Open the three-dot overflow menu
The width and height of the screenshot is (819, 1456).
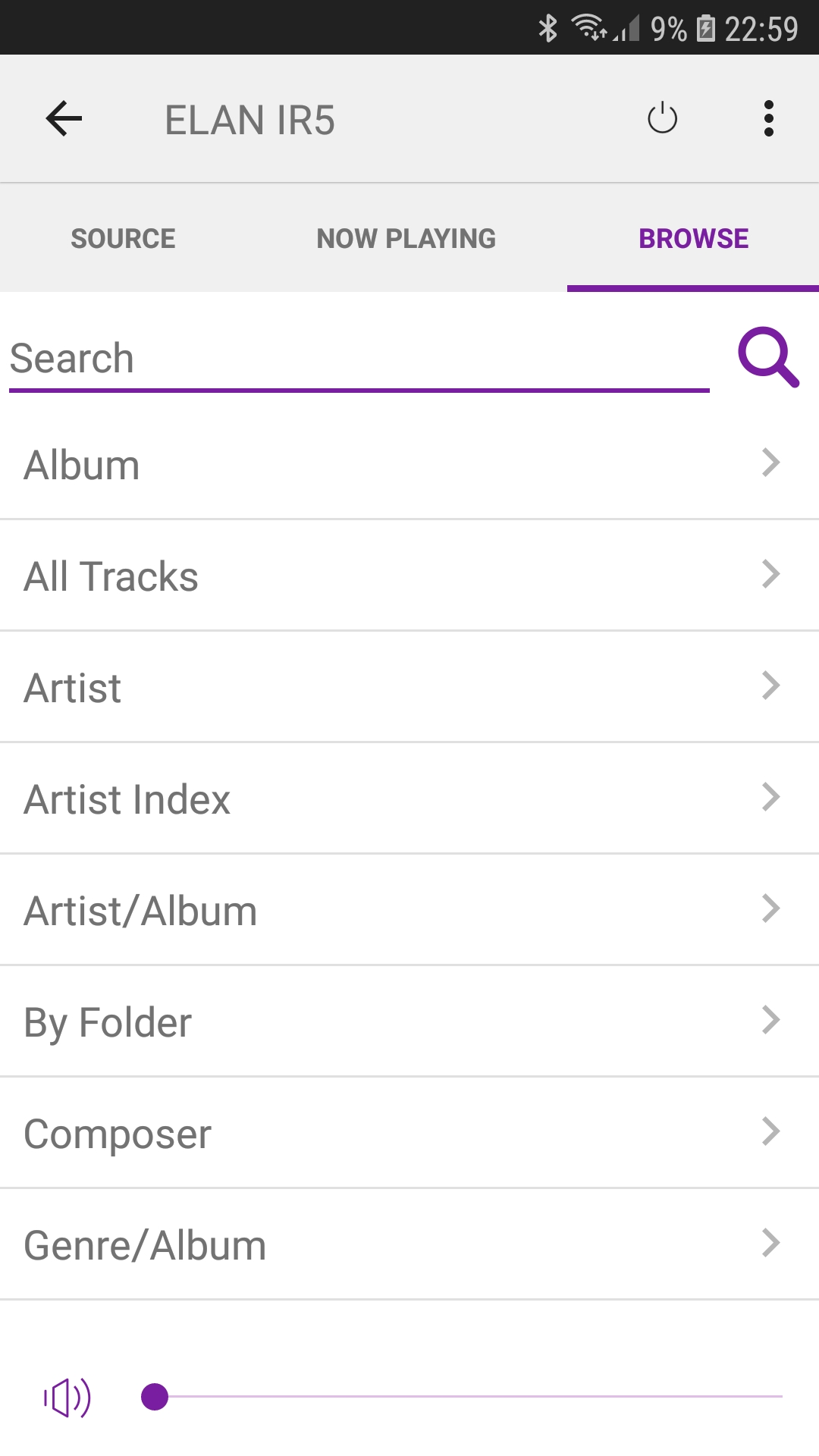click(x=769, y=118)
